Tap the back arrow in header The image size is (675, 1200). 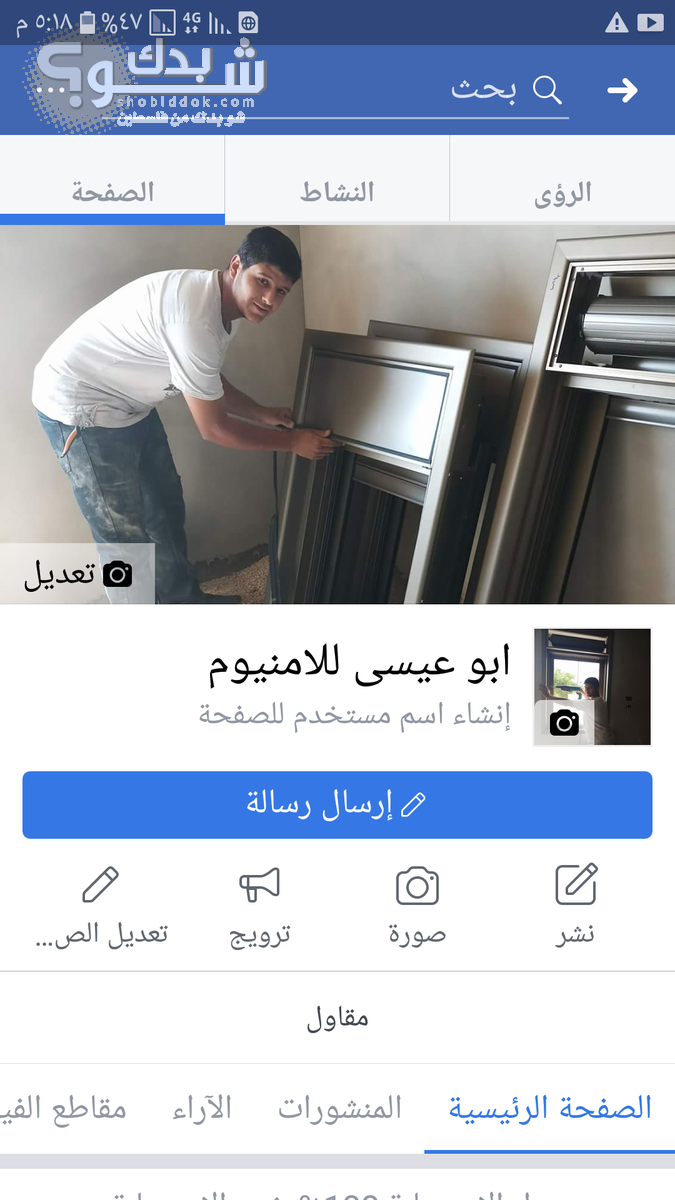tap(622, 91)
